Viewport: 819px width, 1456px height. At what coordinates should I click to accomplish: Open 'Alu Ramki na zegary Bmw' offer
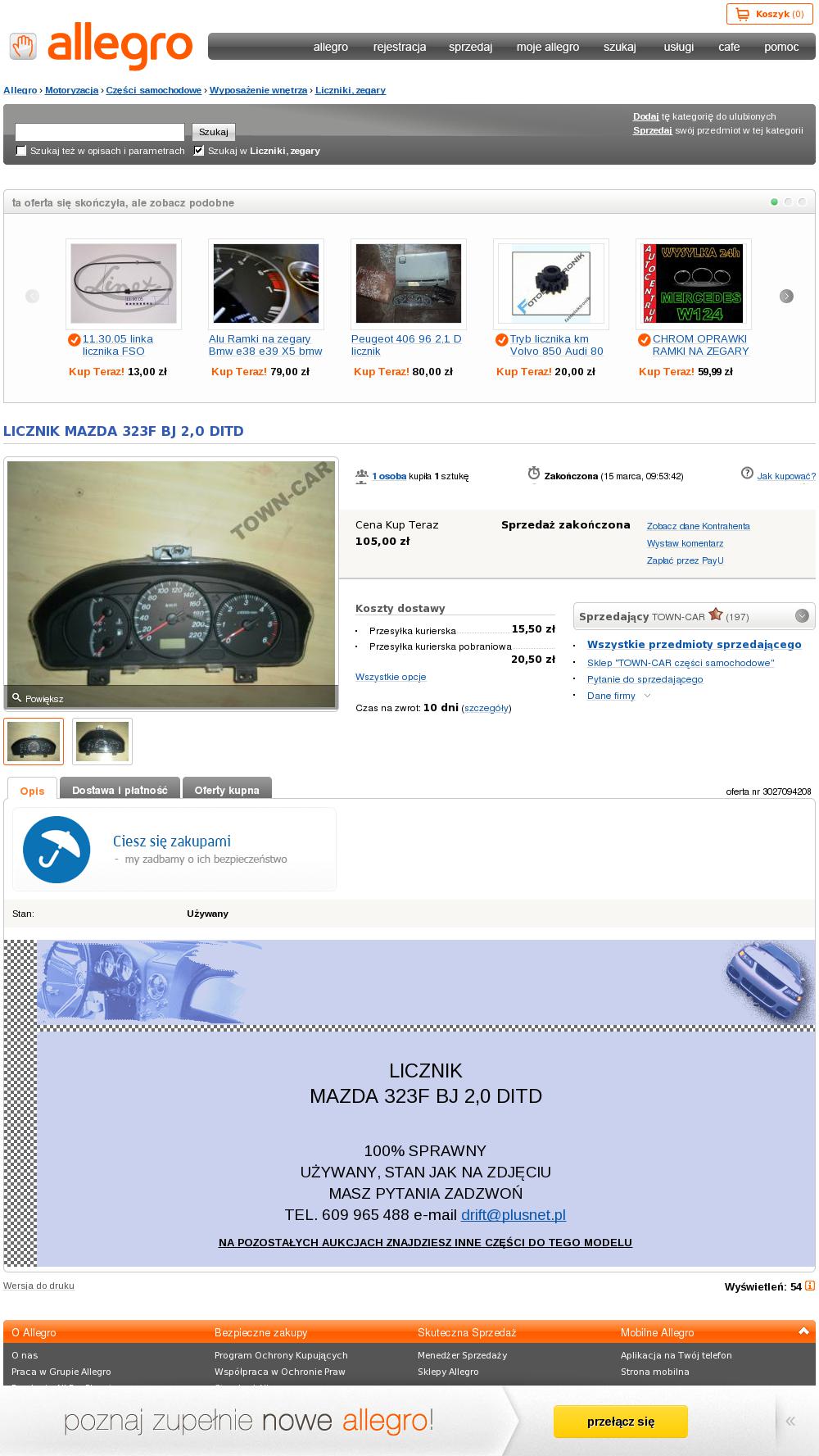tap(265, 345)
